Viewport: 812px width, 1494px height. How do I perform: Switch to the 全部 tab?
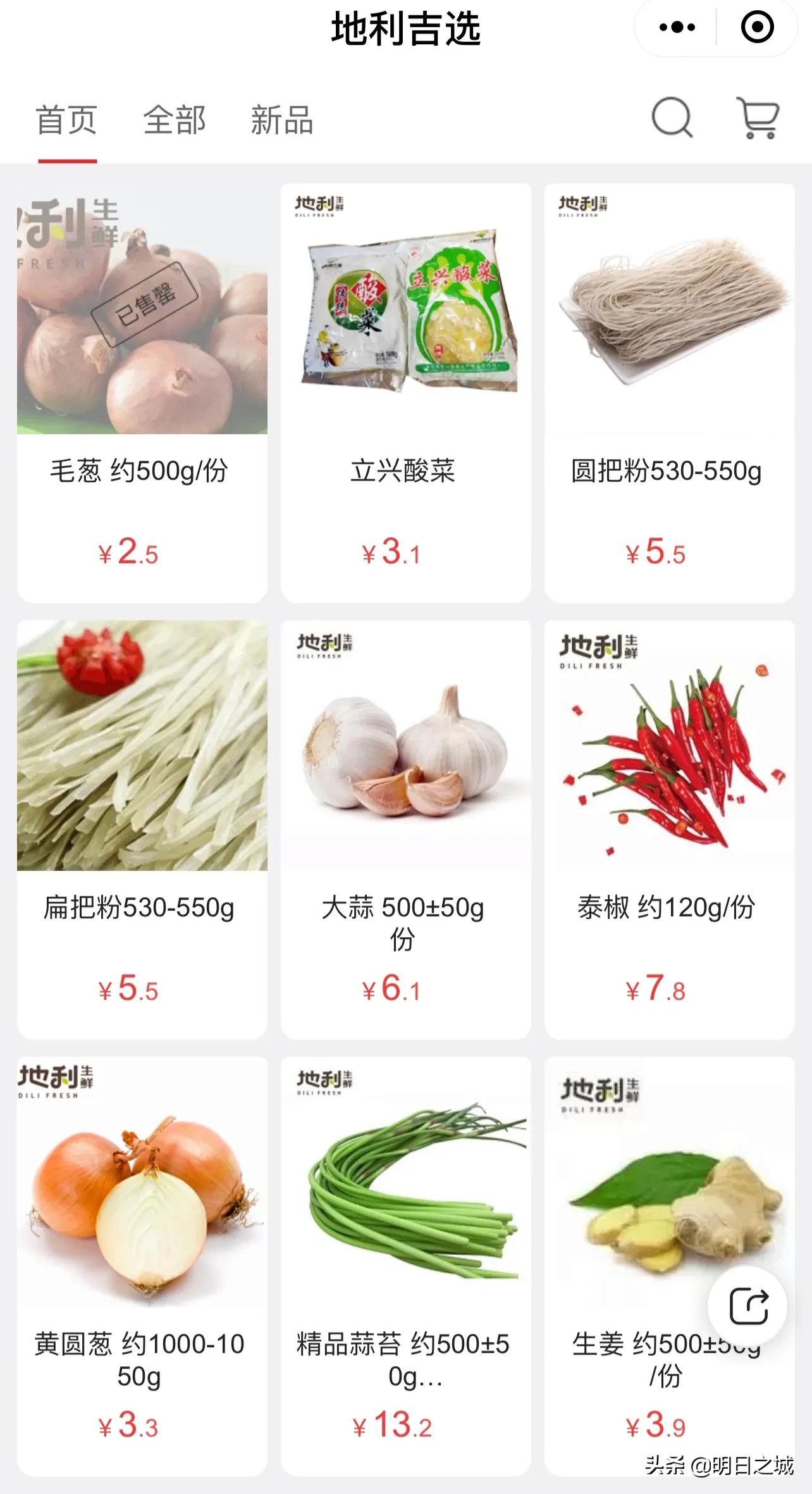pos(173,120)
